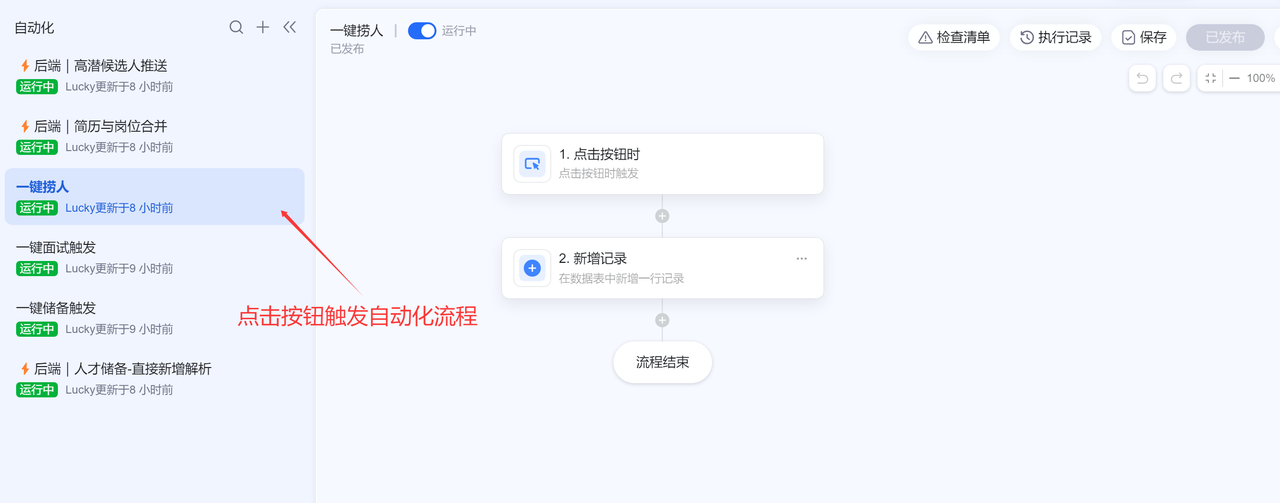Open more options on 新增记录 step
This screenshot has height=503, width=1280.
coord(801,258)
